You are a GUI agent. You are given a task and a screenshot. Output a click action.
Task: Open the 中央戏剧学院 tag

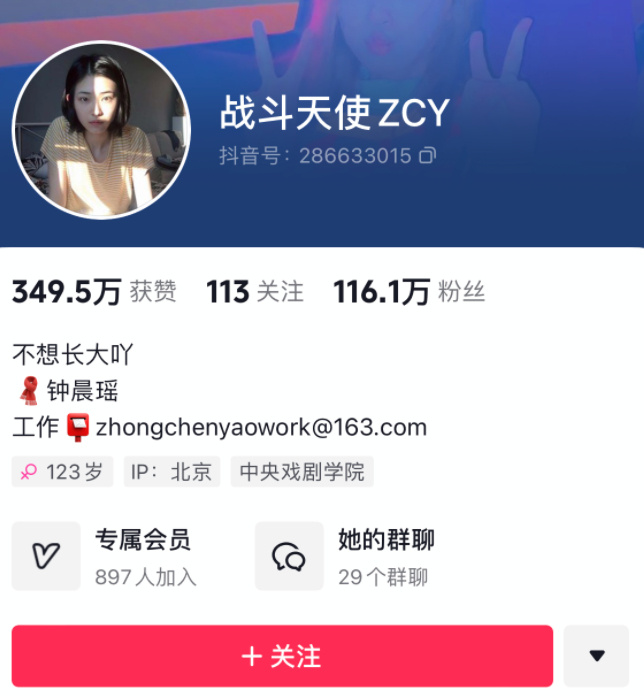tap(302, 472)
